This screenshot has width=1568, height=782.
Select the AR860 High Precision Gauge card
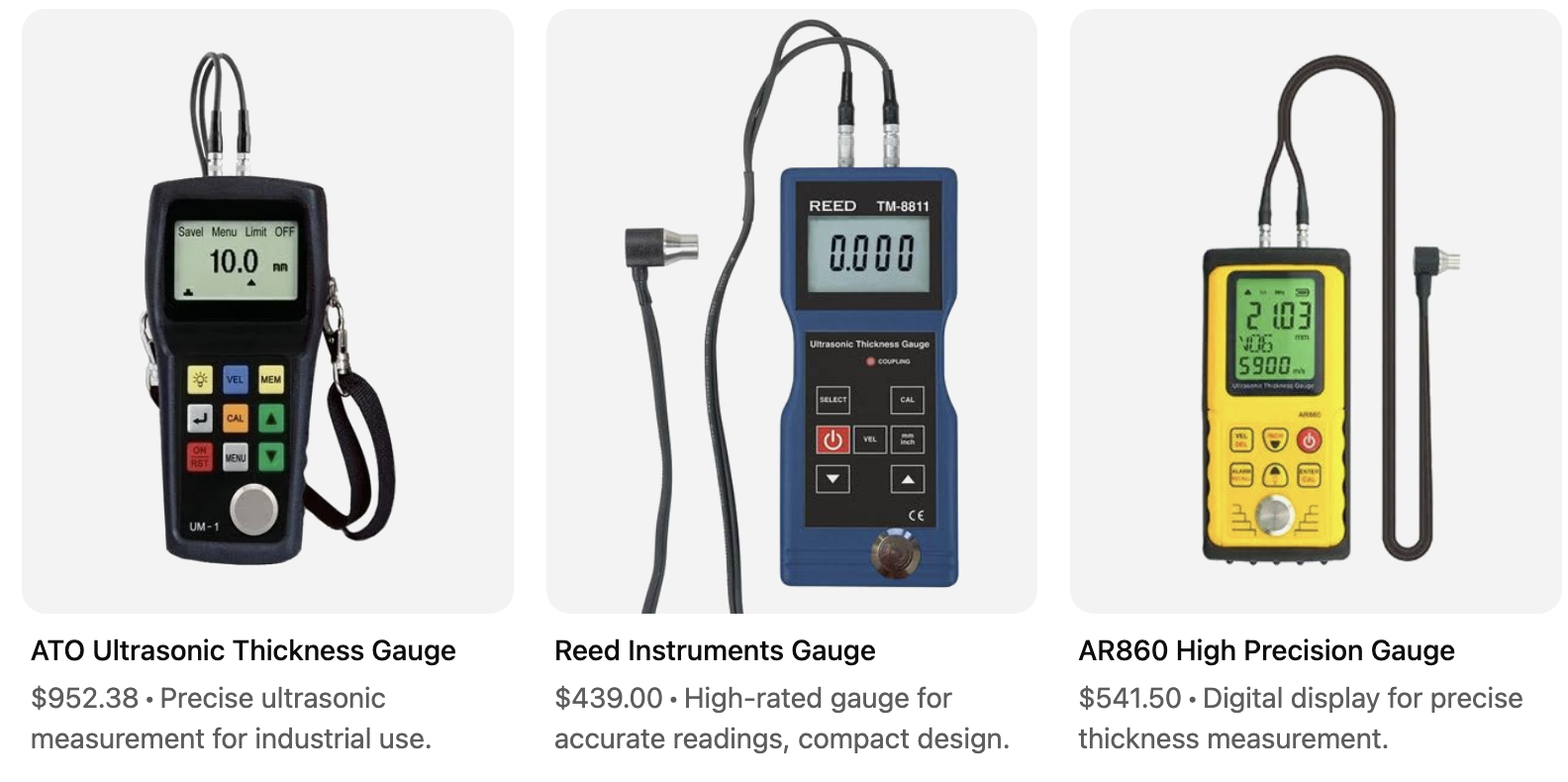(x=1316, y=312)
